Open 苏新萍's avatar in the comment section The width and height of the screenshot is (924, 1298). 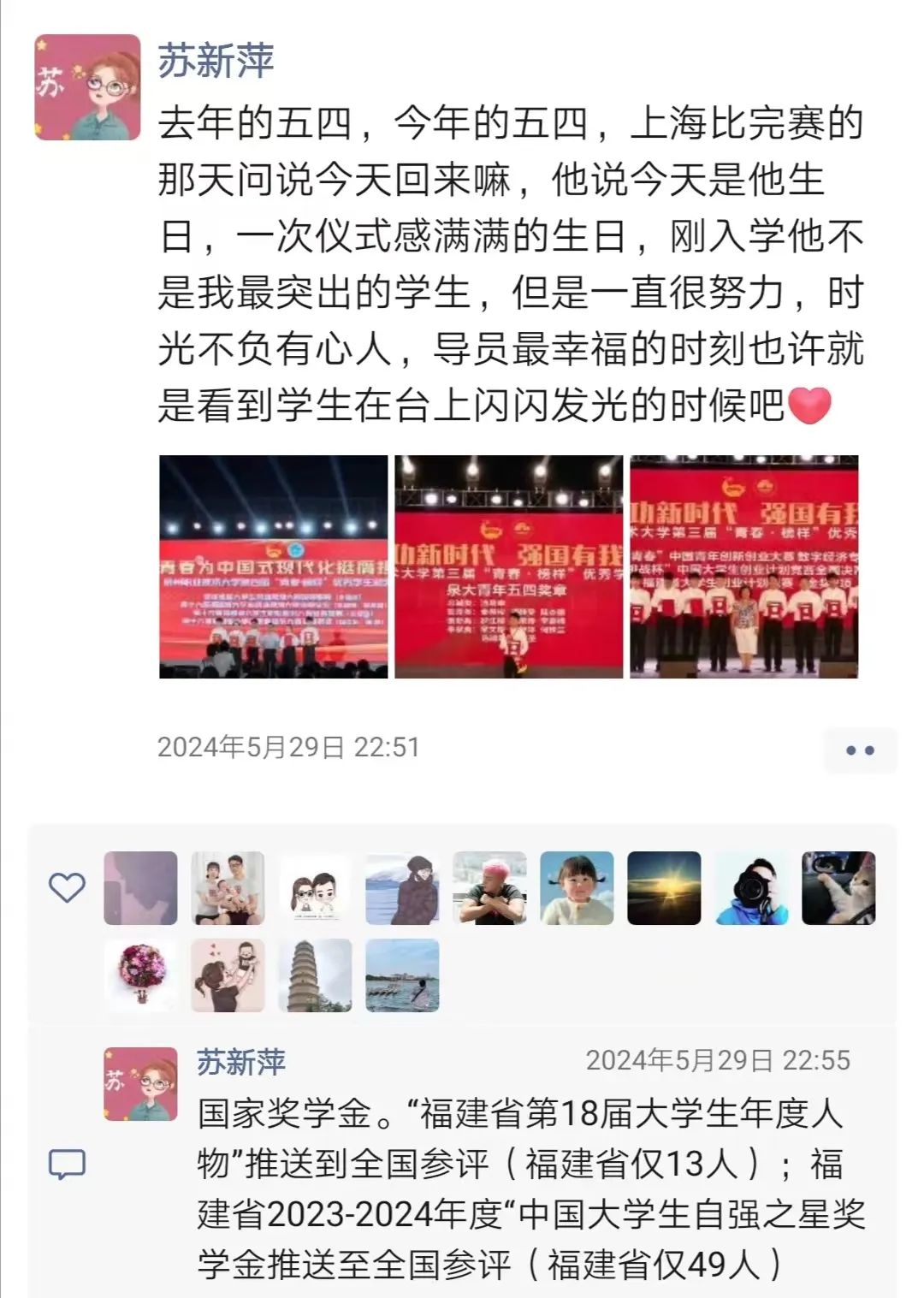(x=140, y=1084)
